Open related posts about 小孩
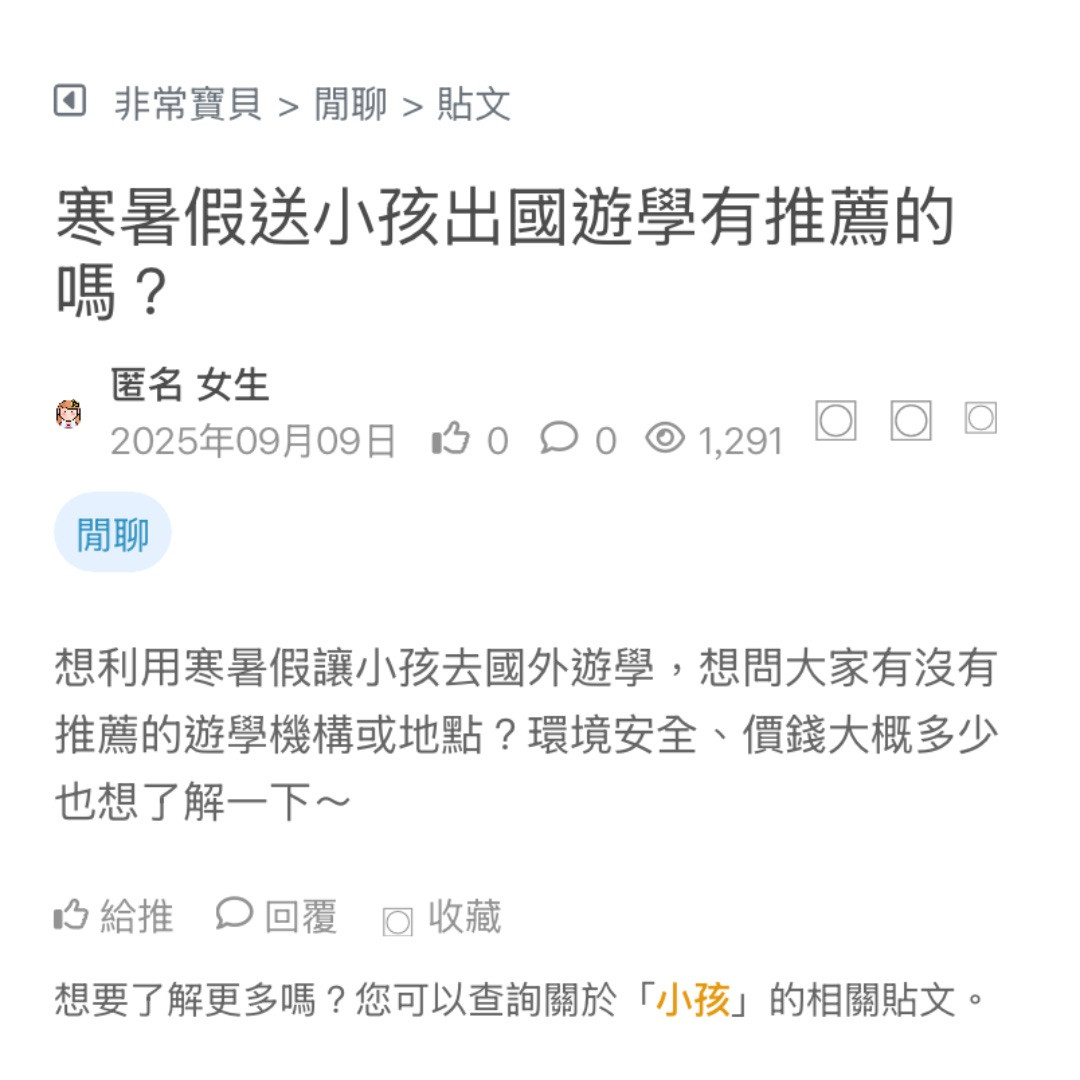1080x1080 pixels. (x=693, y=999)
